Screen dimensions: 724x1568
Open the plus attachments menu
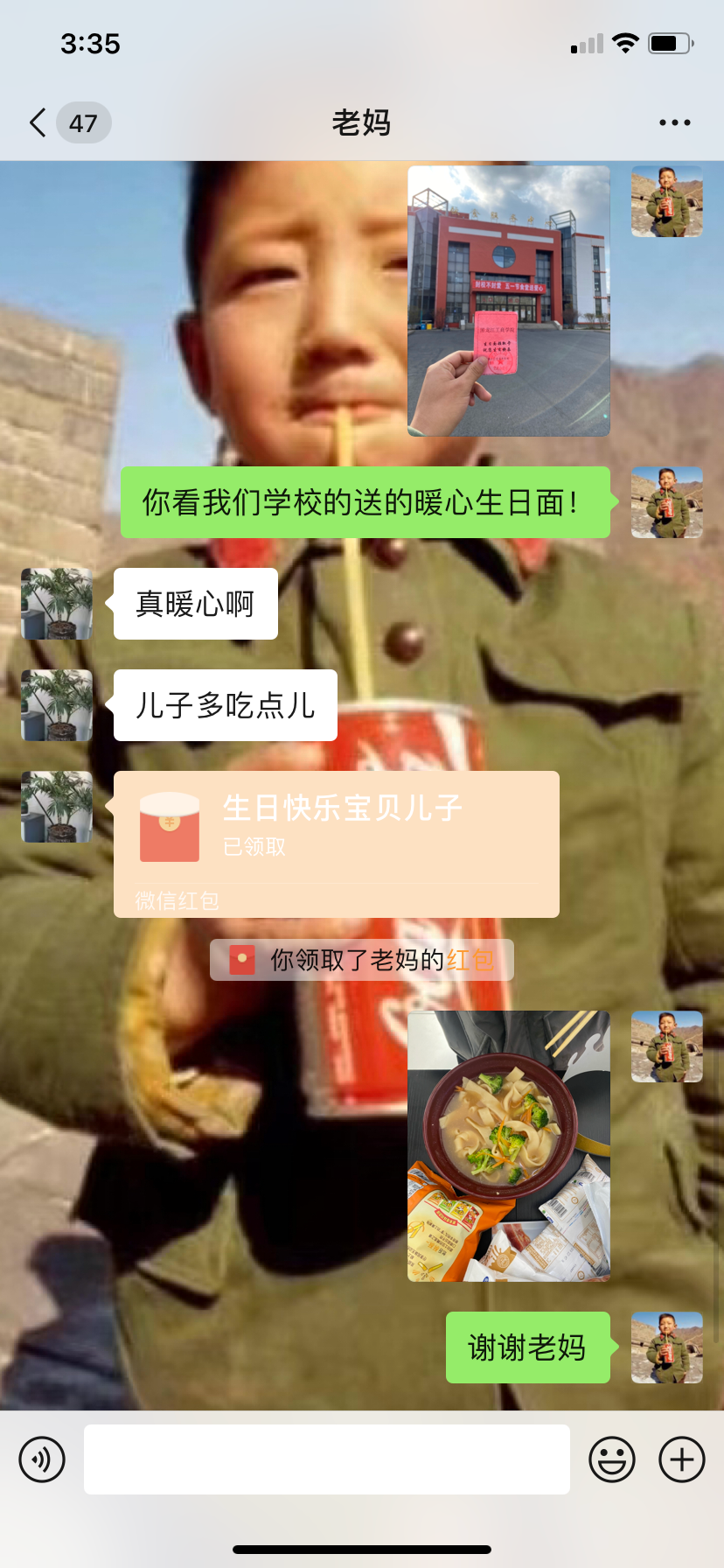pos(681,1459)
